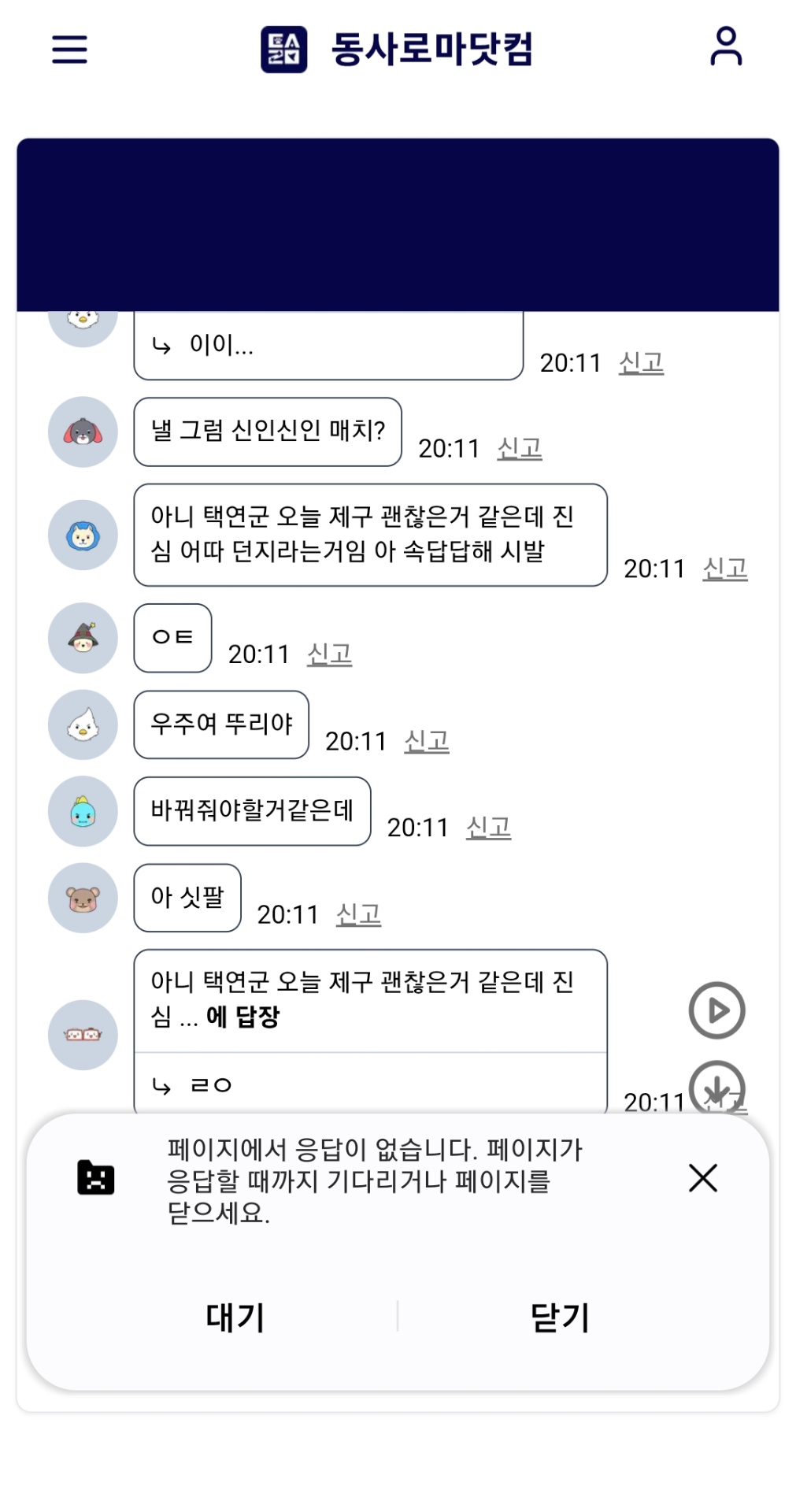Report the message '우주여 뚜리야'
This screenshot has width=796, height=1512.
(427, 741)
